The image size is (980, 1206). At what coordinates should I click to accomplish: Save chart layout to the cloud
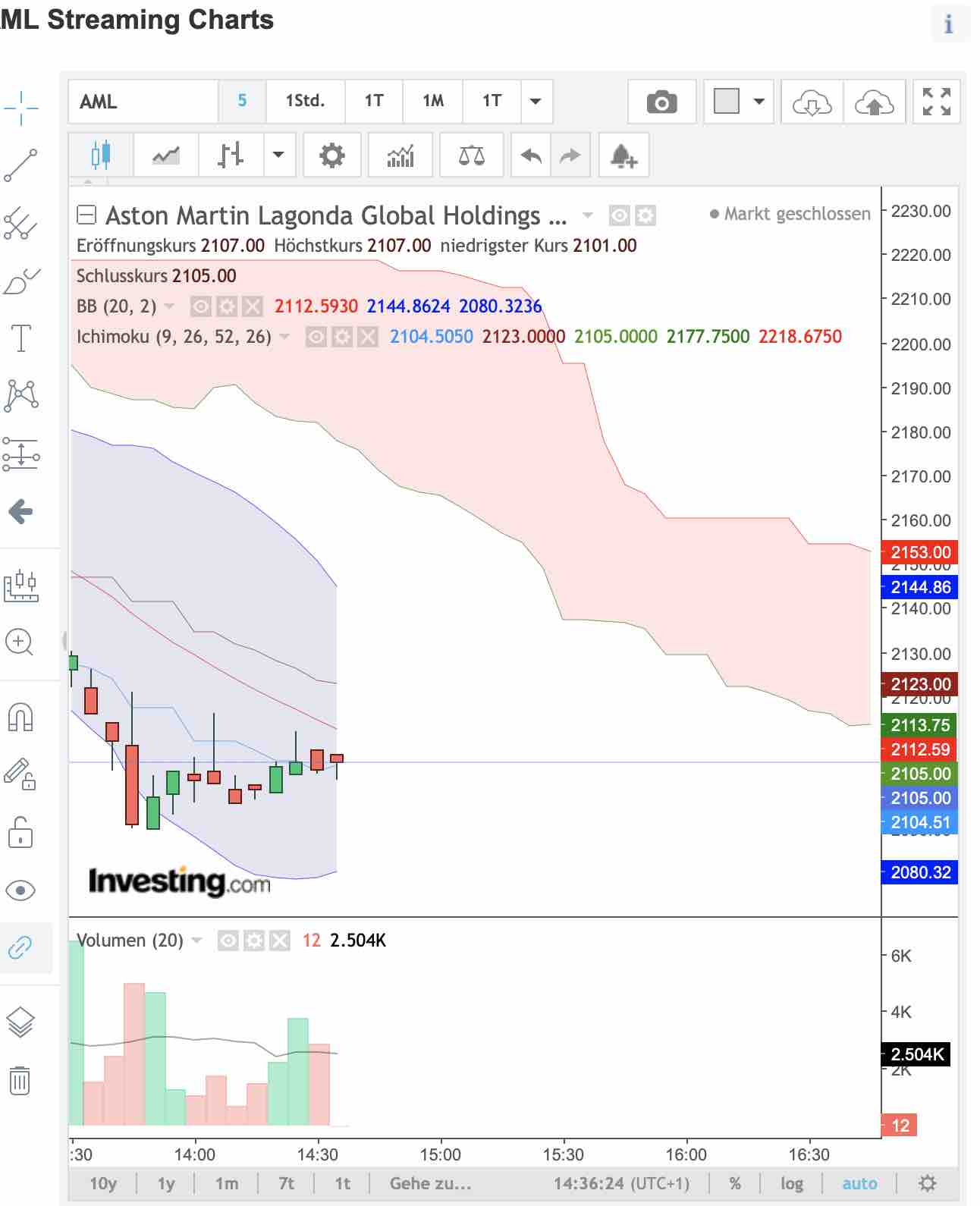874,102
